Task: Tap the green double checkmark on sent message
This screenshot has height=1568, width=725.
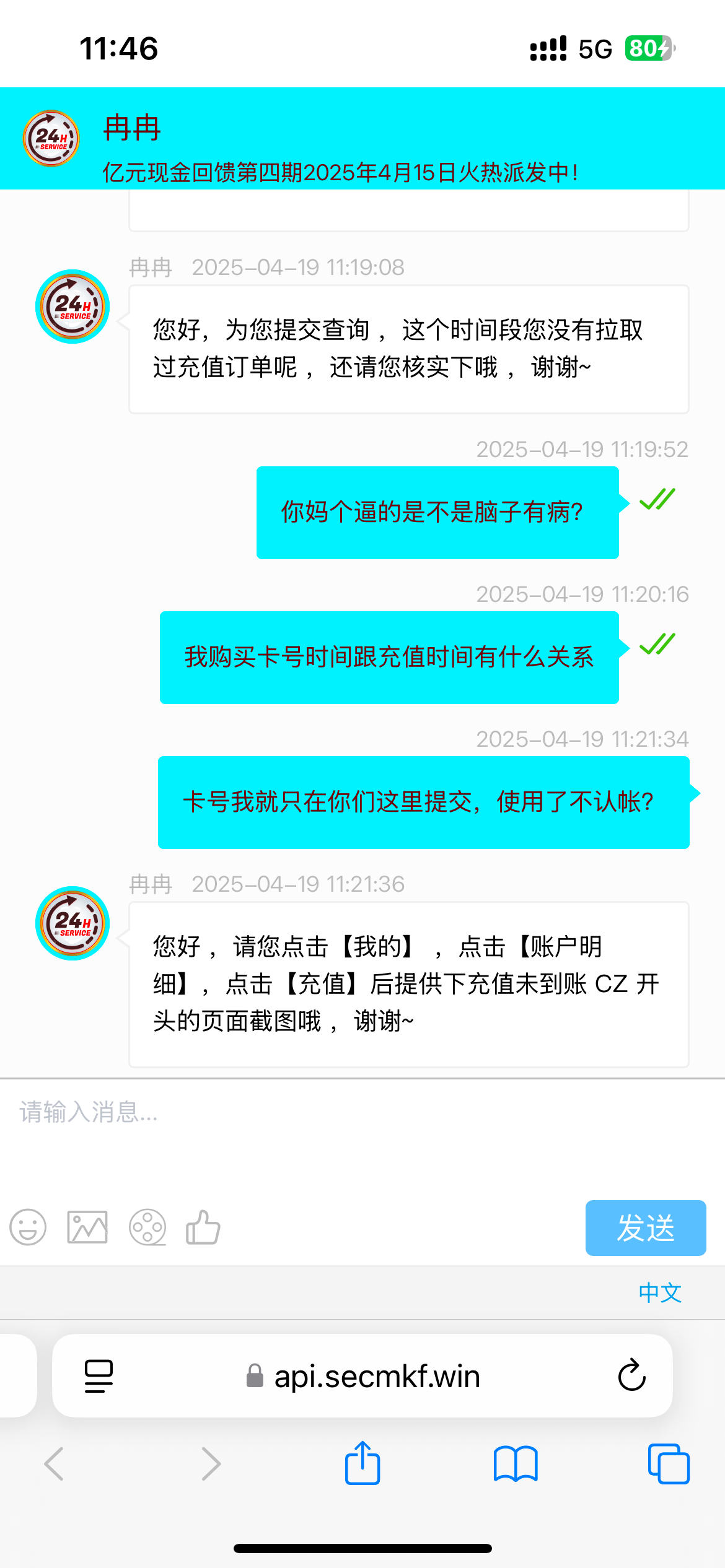Action: 657,499
